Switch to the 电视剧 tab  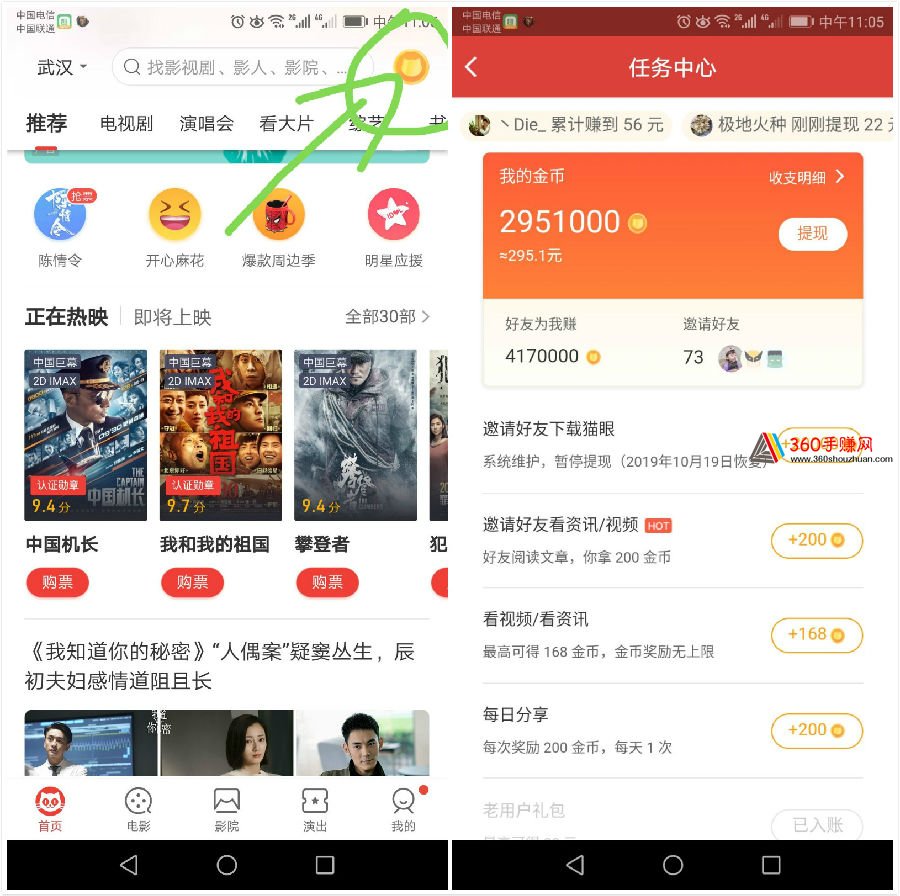pyautogui.click(x=126, y=124)
